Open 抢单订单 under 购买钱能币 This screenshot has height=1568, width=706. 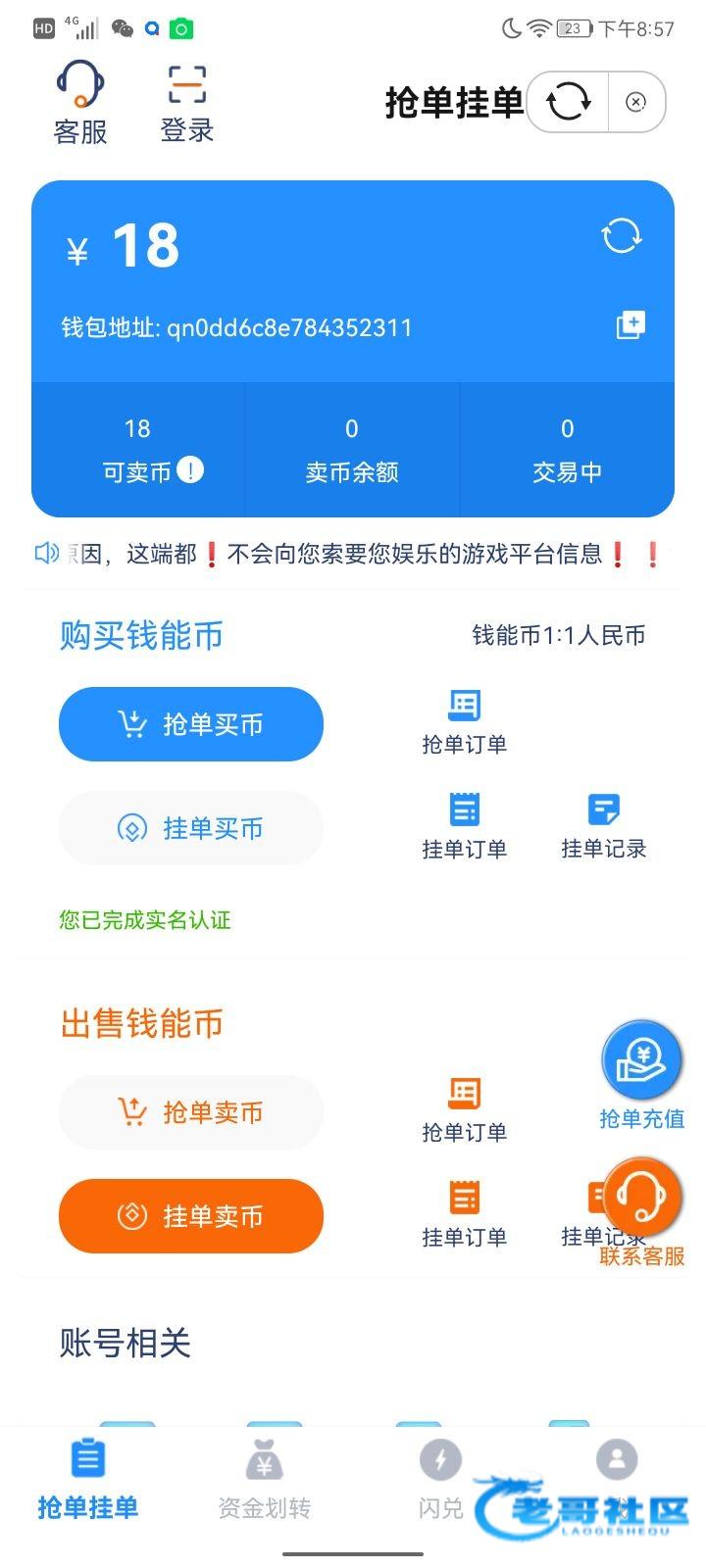point(464,721)
